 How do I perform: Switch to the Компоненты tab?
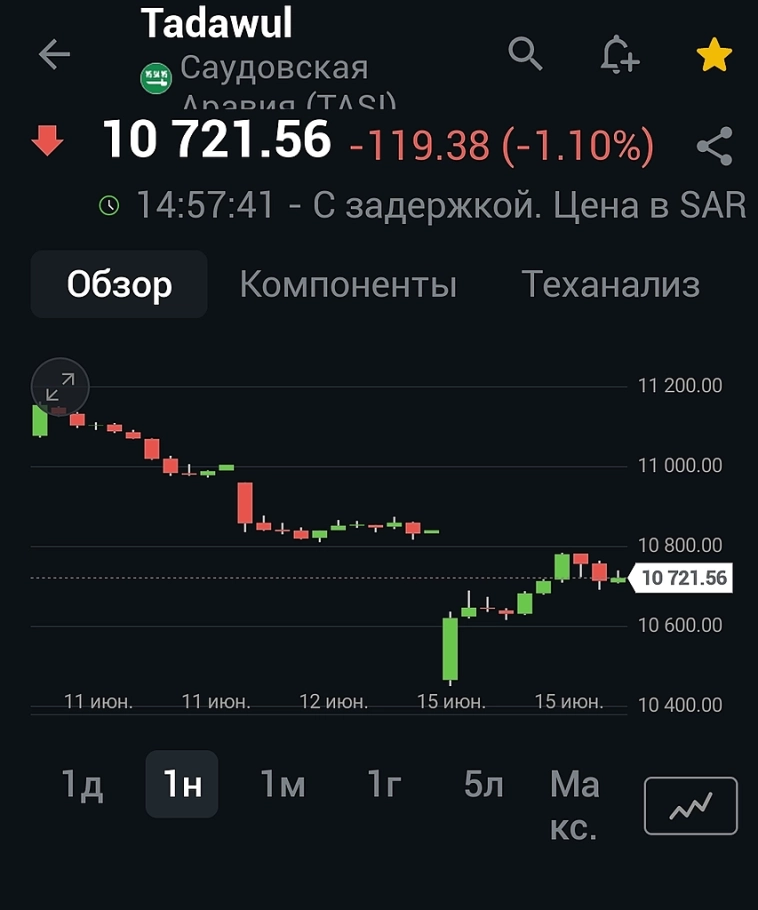pos(348,284)
